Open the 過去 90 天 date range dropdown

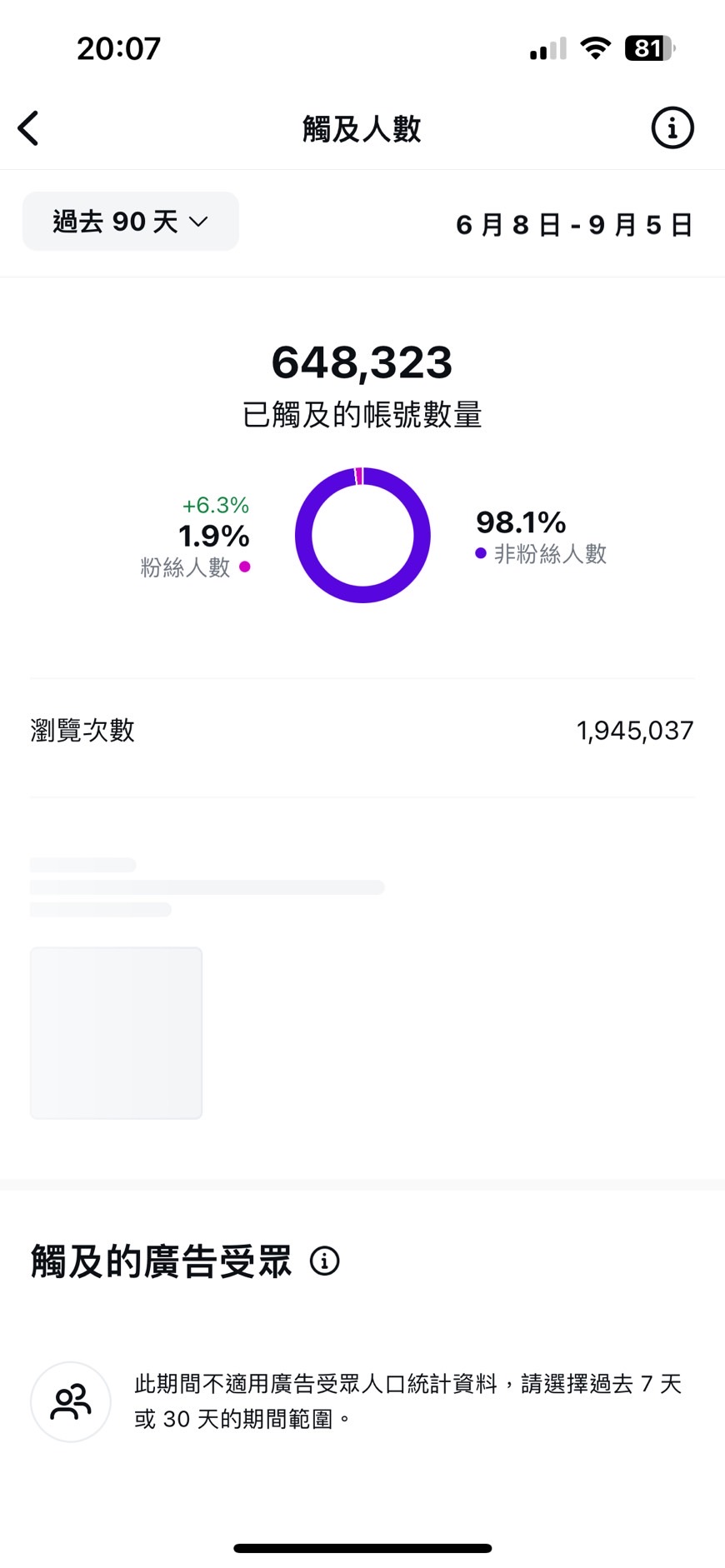point(131,222)
